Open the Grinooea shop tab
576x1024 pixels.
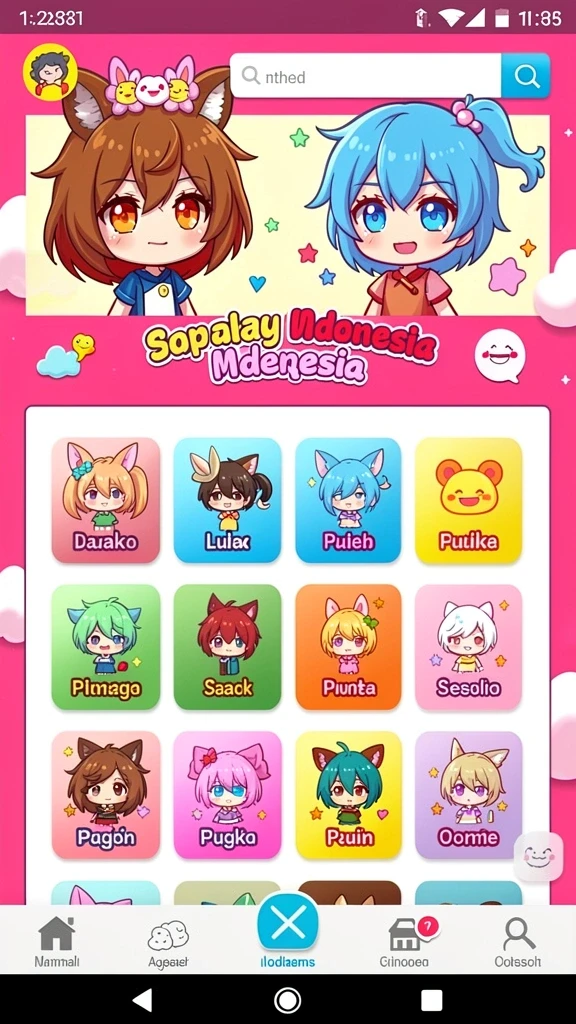click(x=404, y=942)
